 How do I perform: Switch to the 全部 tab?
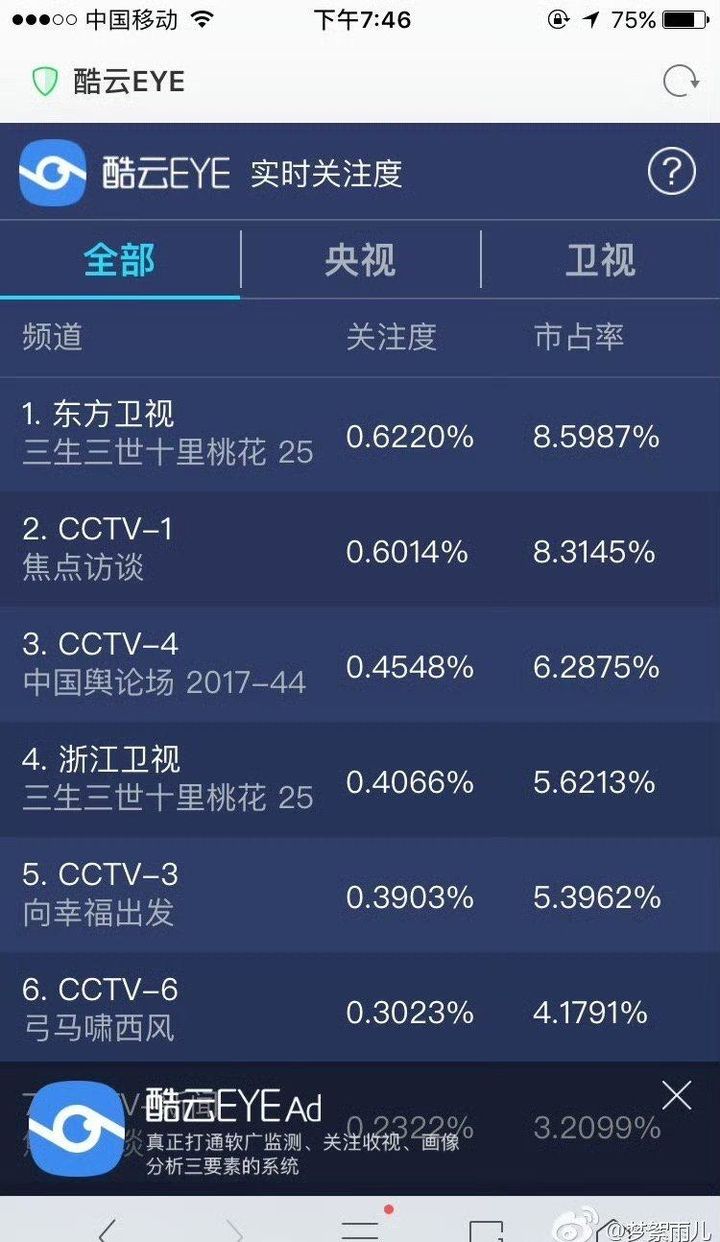(119, 260)
